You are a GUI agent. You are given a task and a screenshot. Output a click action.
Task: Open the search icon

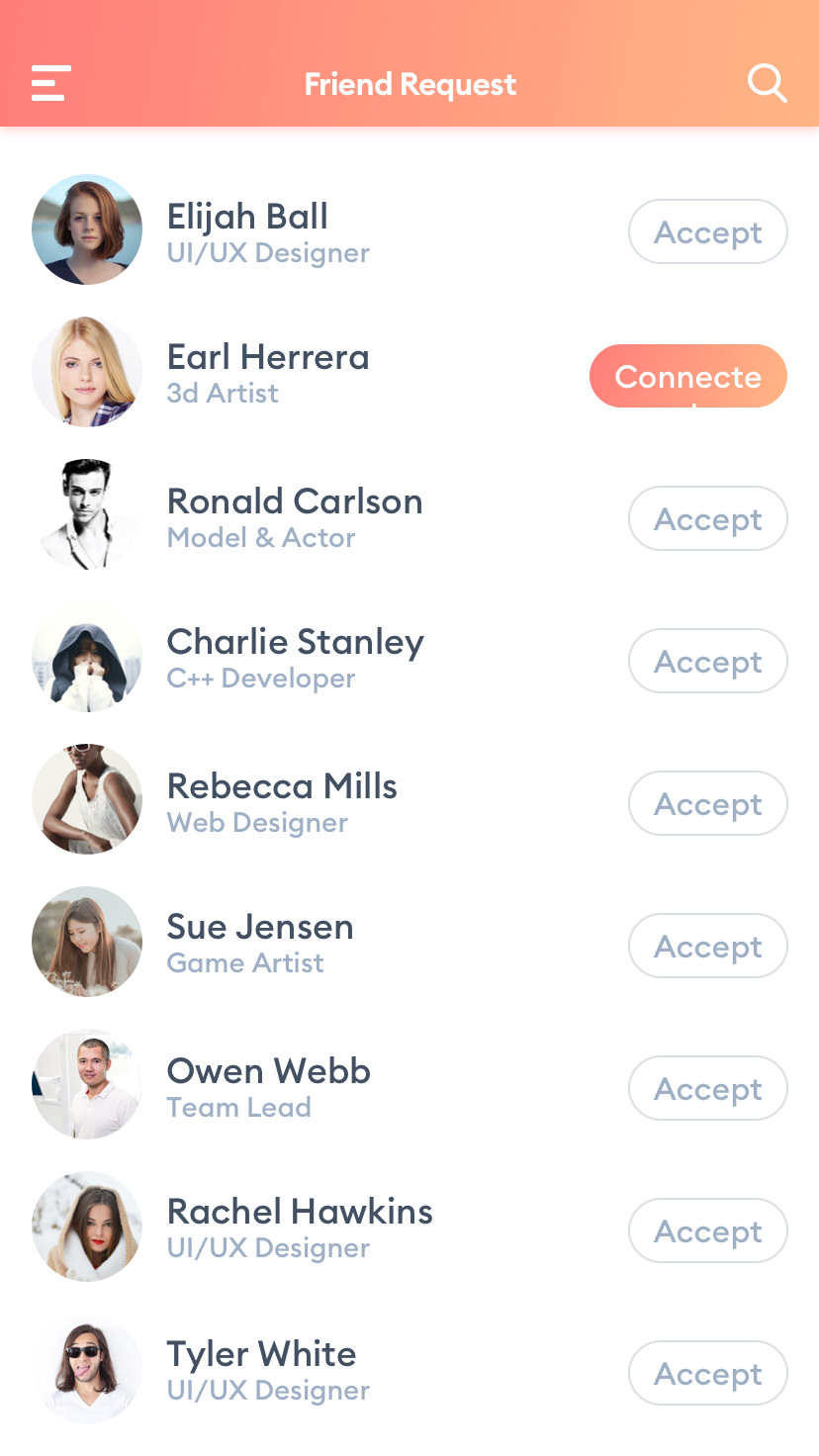pos(767,84)
